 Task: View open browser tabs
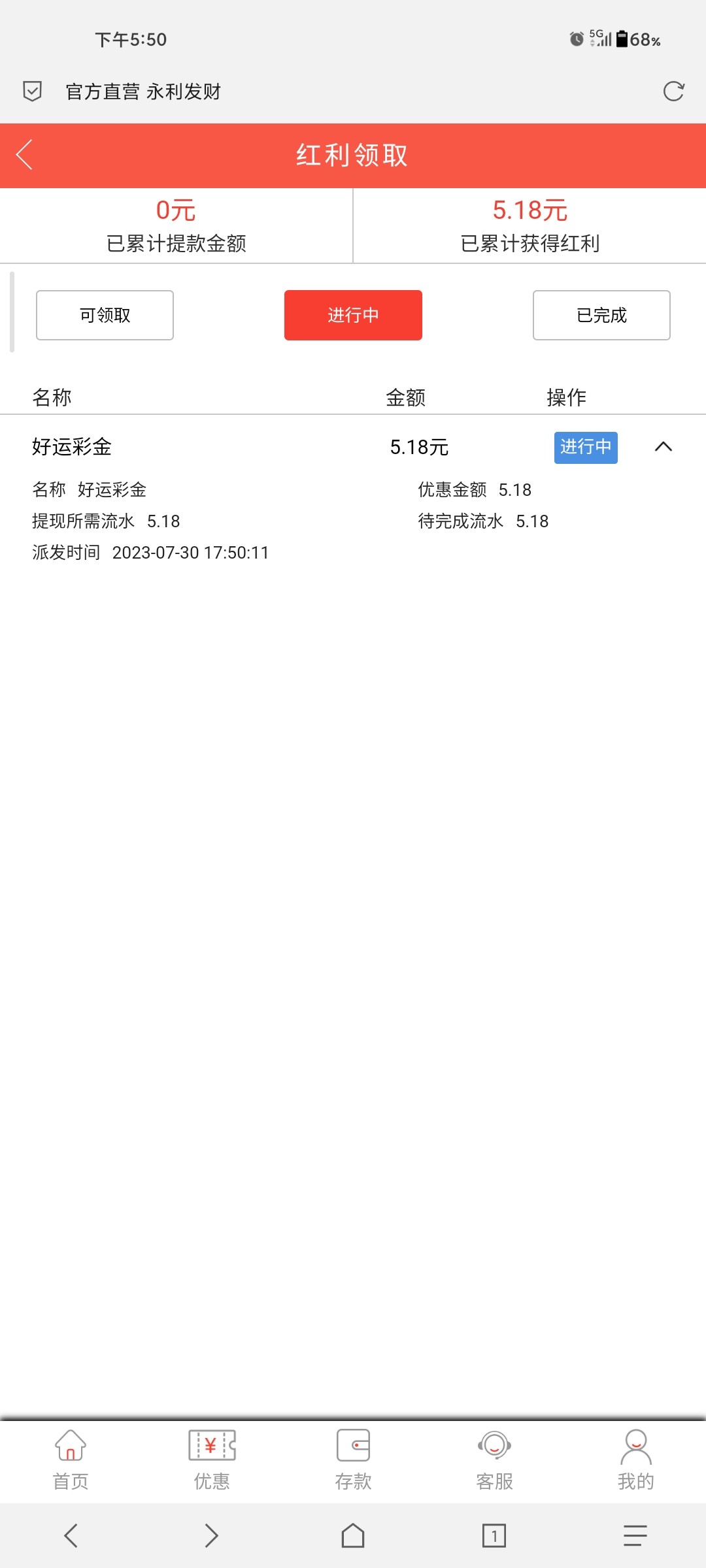click(494, 1535)
